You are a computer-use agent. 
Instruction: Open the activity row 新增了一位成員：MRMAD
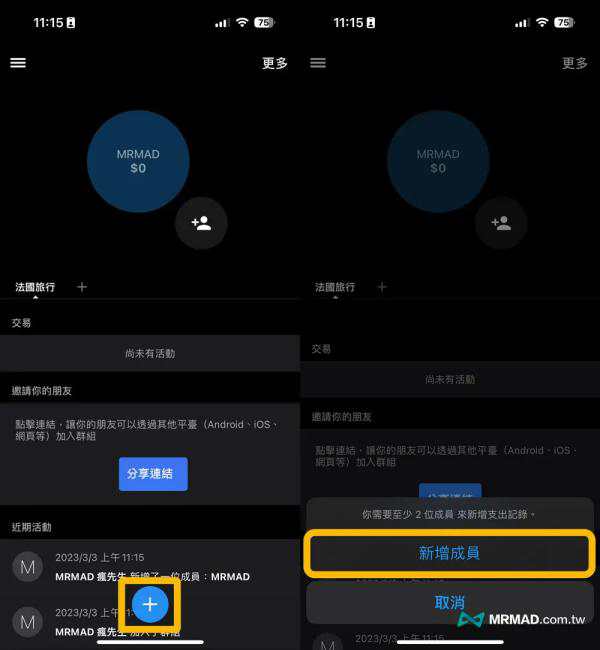[150, 567]
